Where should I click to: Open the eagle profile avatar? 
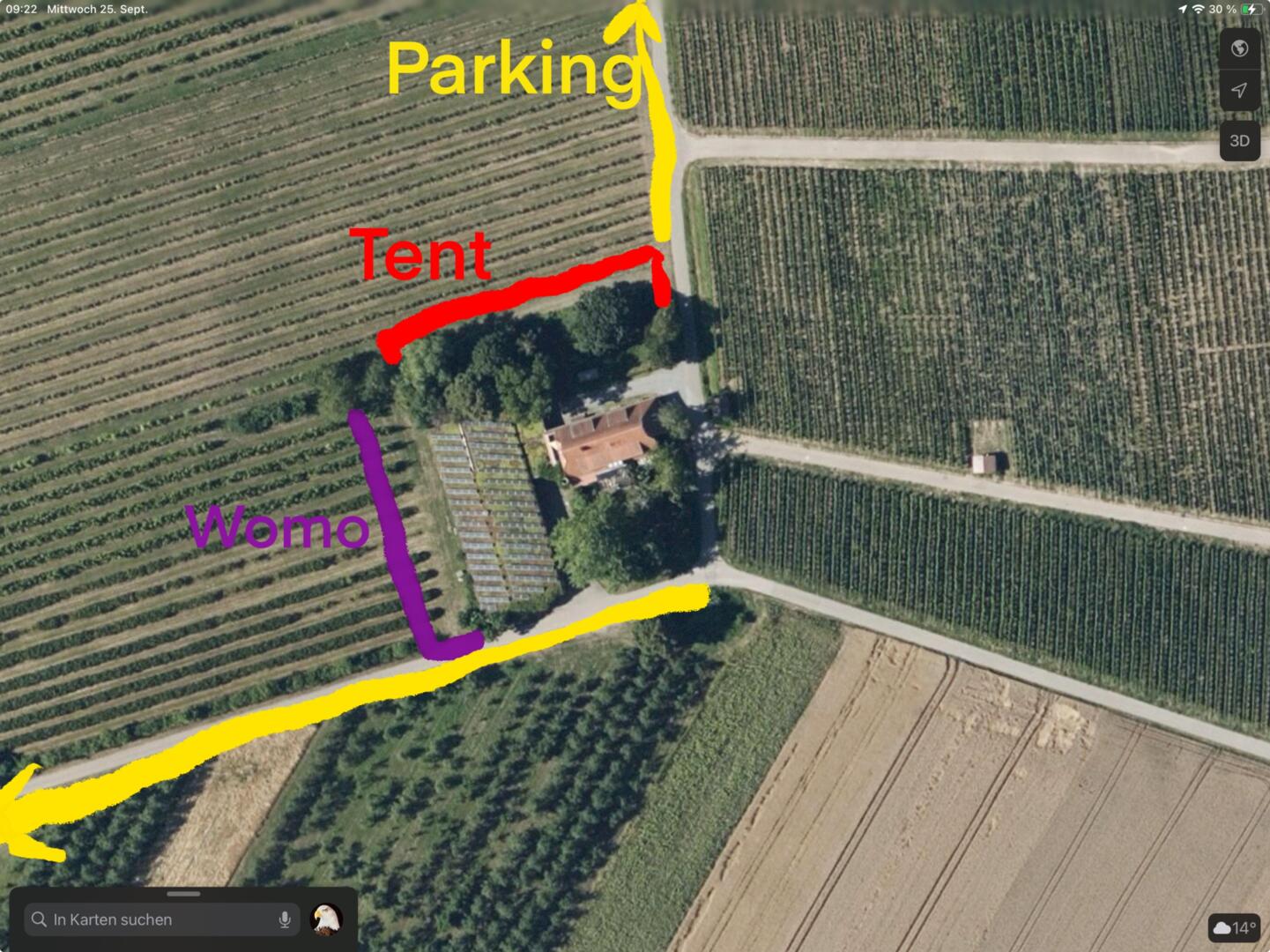327,919
